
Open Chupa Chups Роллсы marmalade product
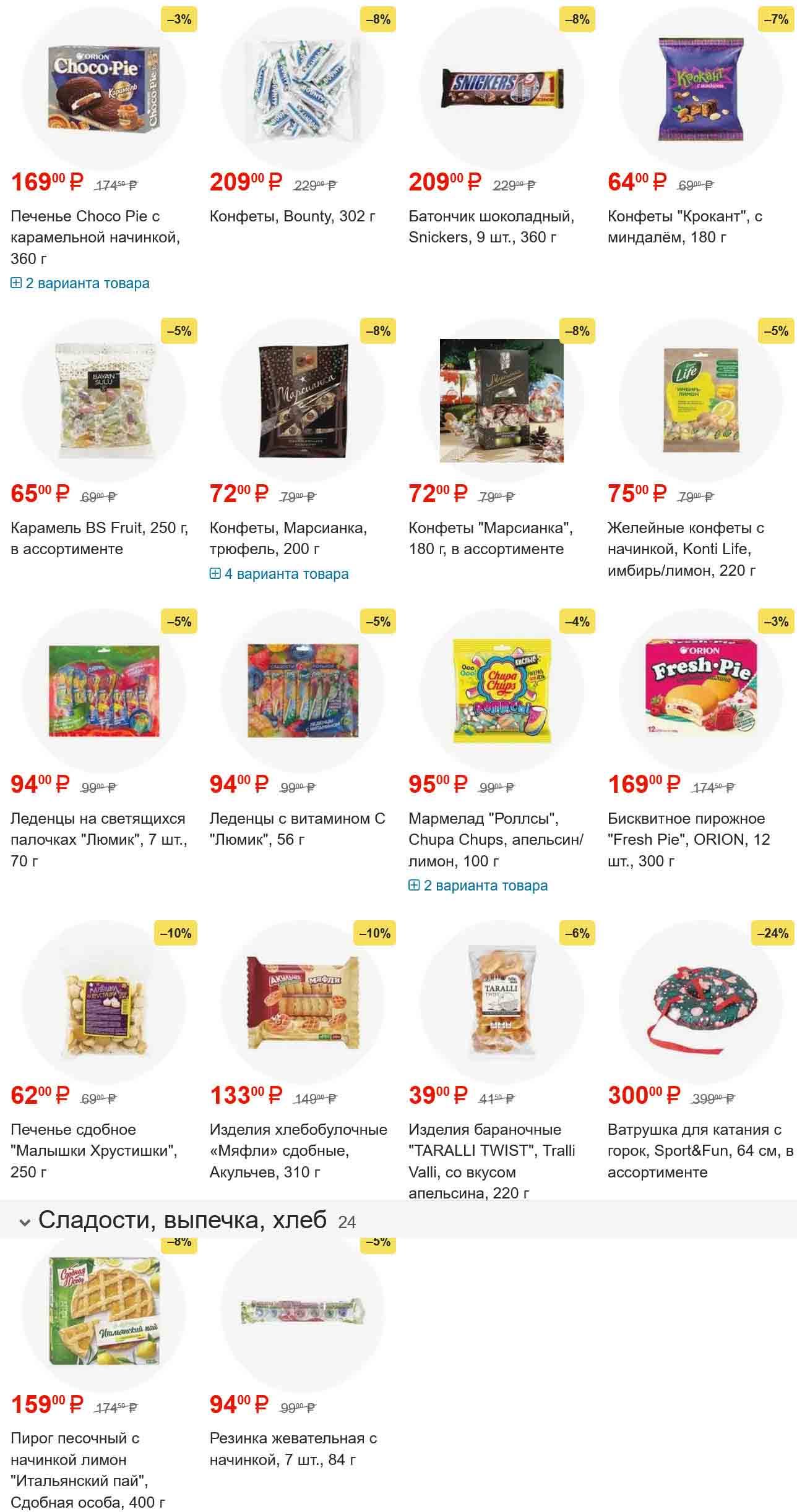point(495,839)
